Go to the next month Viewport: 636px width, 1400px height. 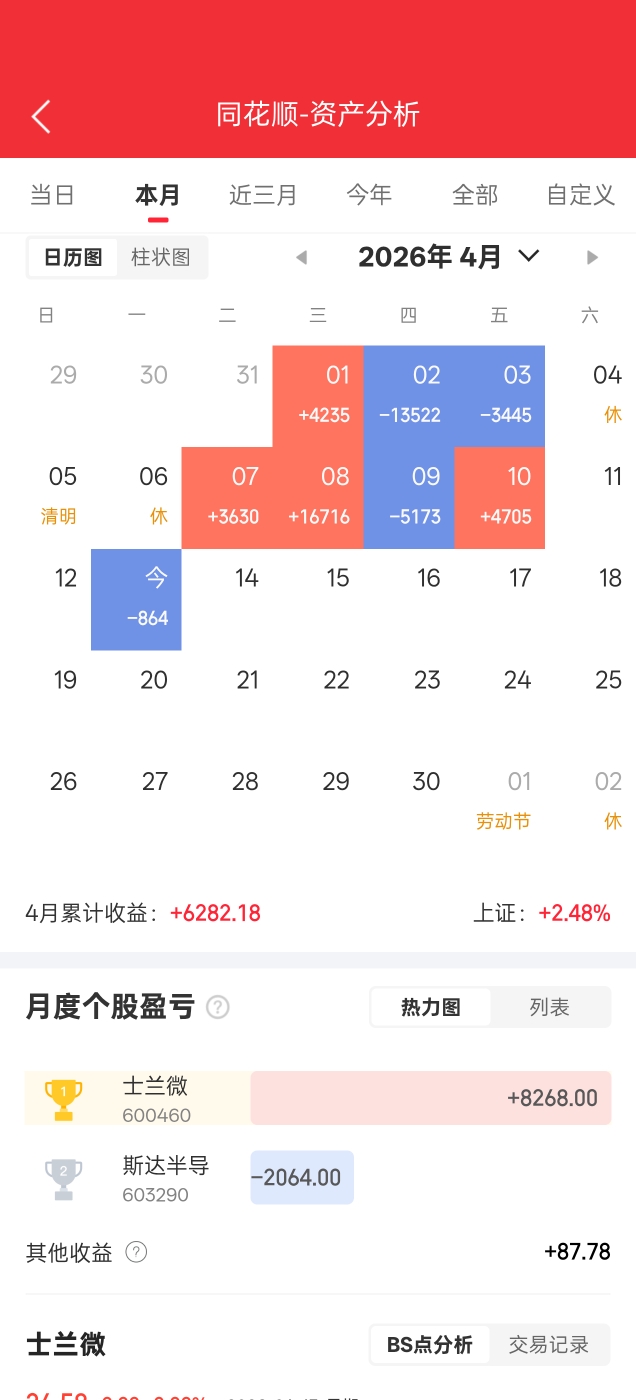592,258
